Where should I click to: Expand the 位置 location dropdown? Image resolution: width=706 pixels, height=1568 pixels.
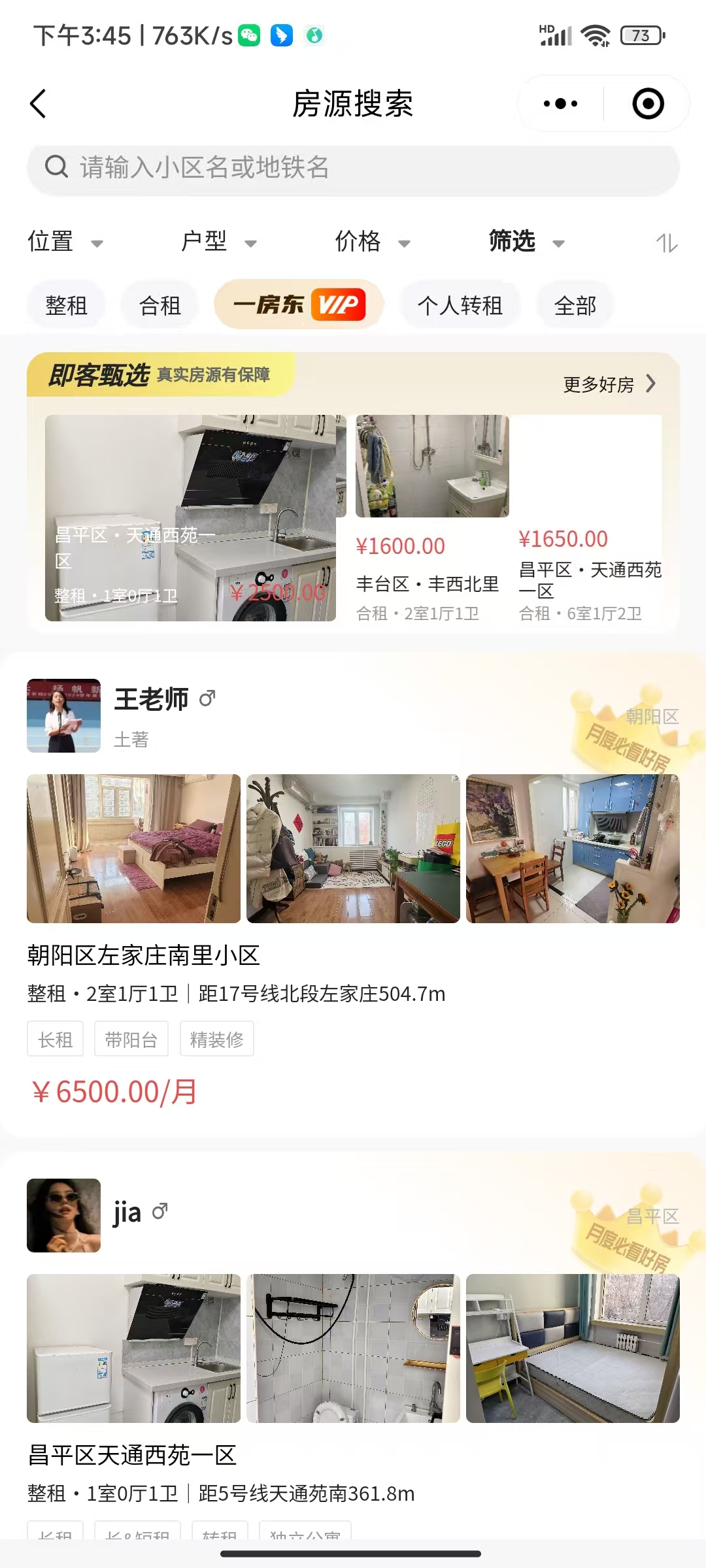point(65,242)
